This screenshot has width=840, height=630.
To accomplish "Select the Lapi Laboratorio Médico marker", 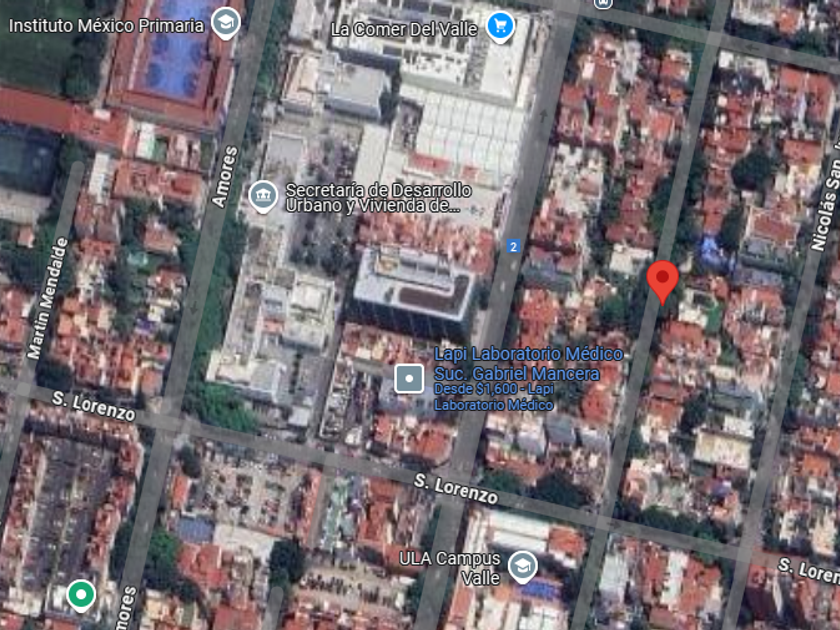I will (409, 378).
